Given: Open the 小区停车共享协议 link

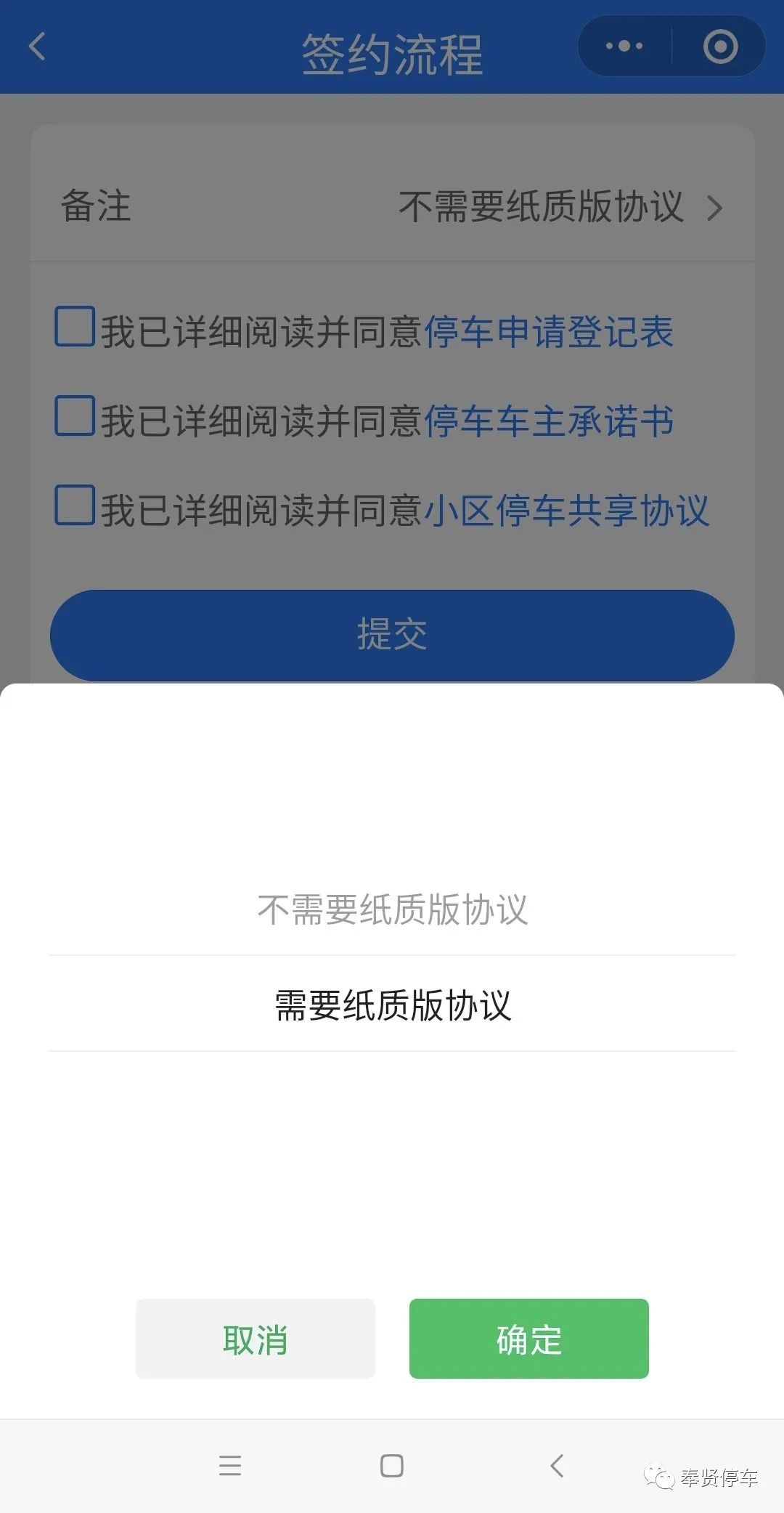Looking at the screenshot, I should [x=566, y=511].
